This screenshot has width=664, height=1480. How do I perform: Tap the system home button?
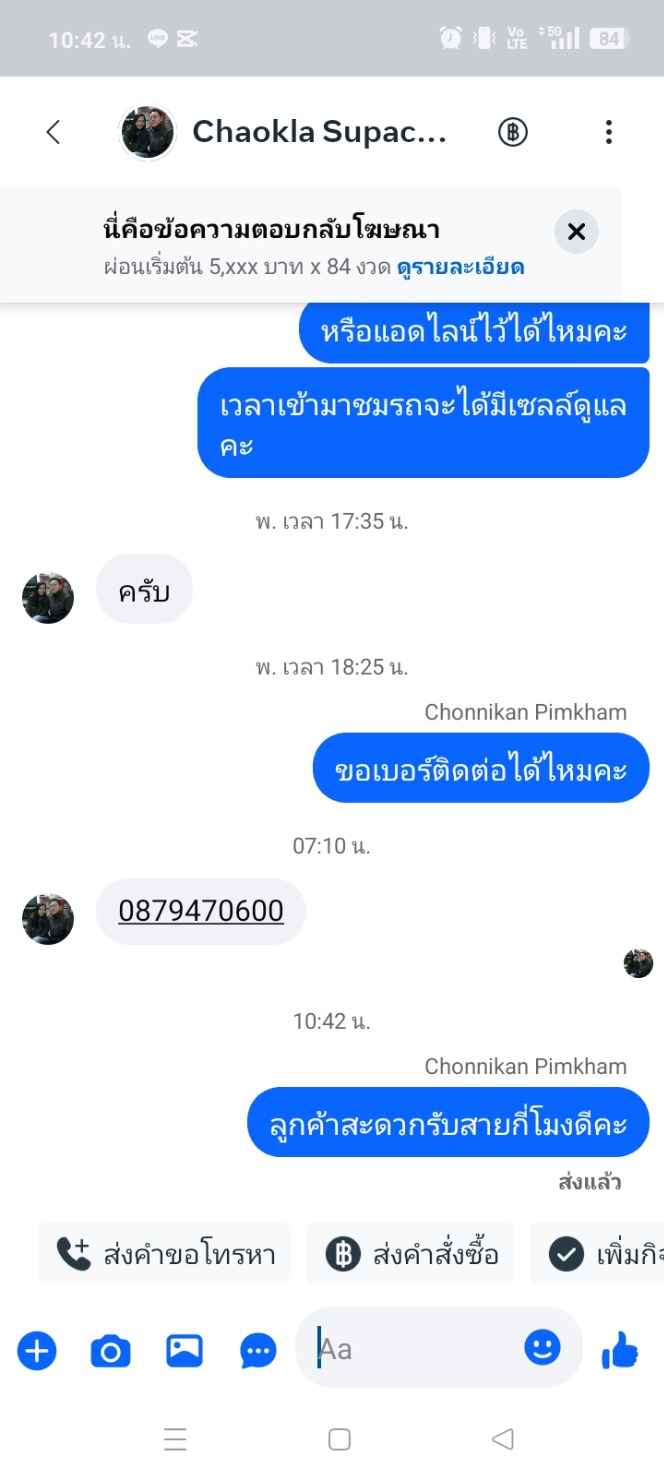click(x=339, y=1439)
